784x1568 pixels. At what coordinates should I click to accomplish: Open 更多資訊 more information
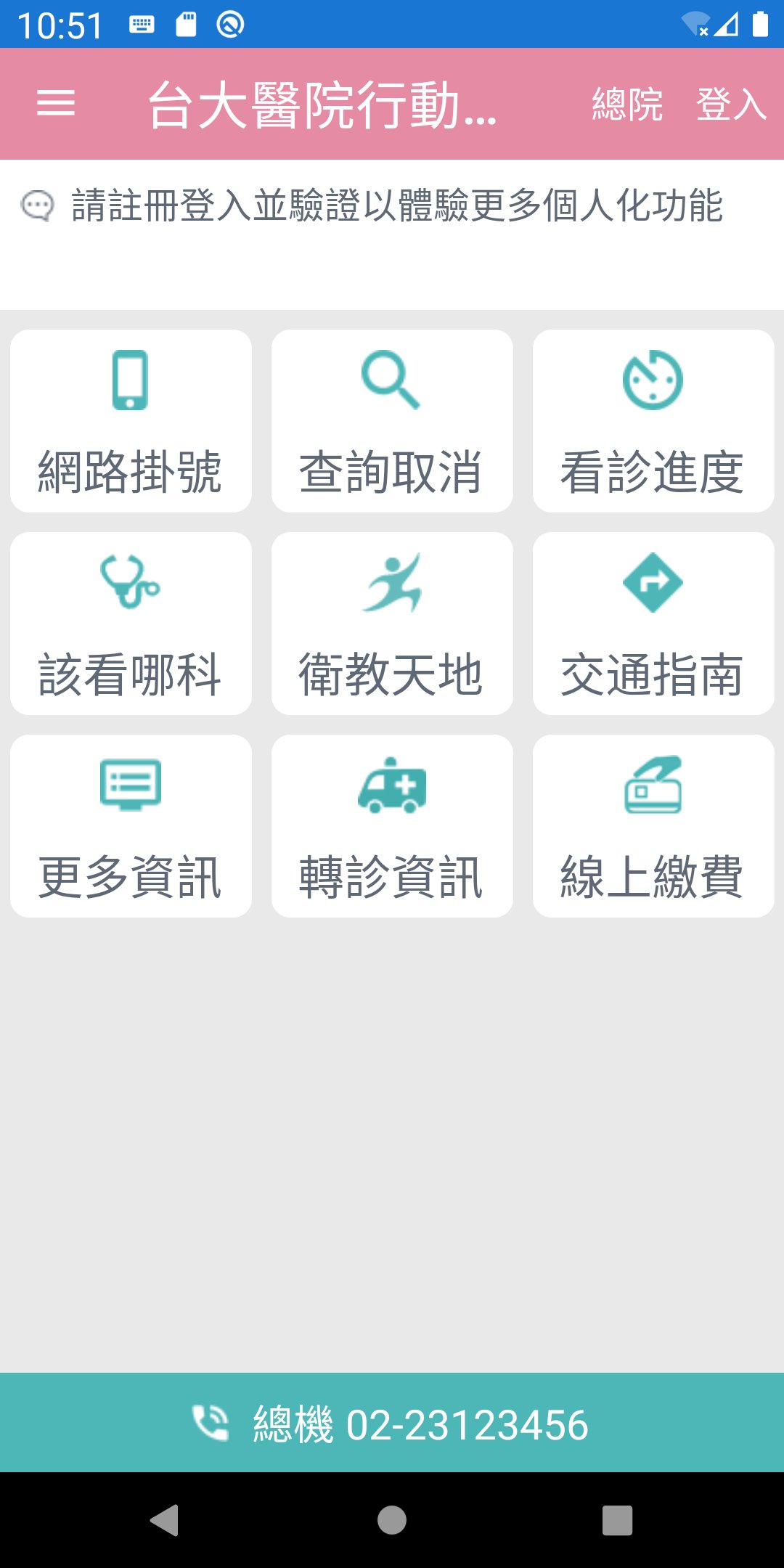click(131, 826)
